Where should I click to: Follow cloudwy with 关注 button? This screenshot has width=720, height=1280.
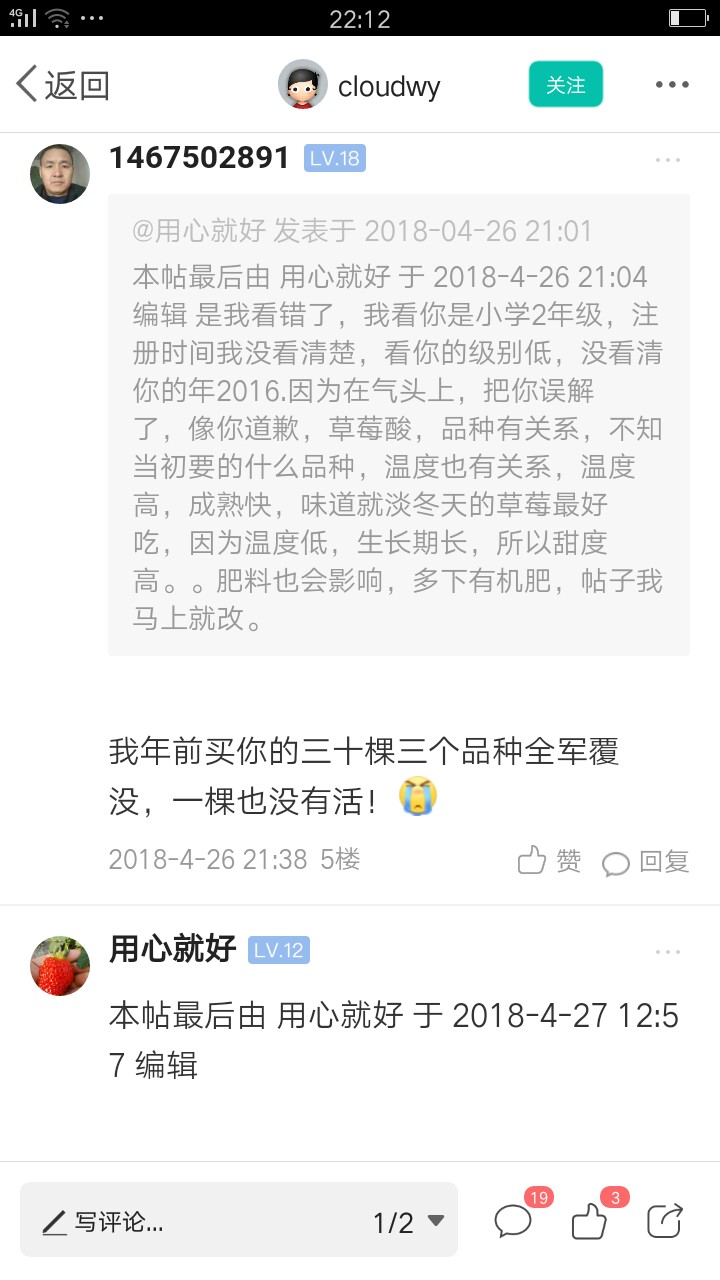[x=565, y=85]
